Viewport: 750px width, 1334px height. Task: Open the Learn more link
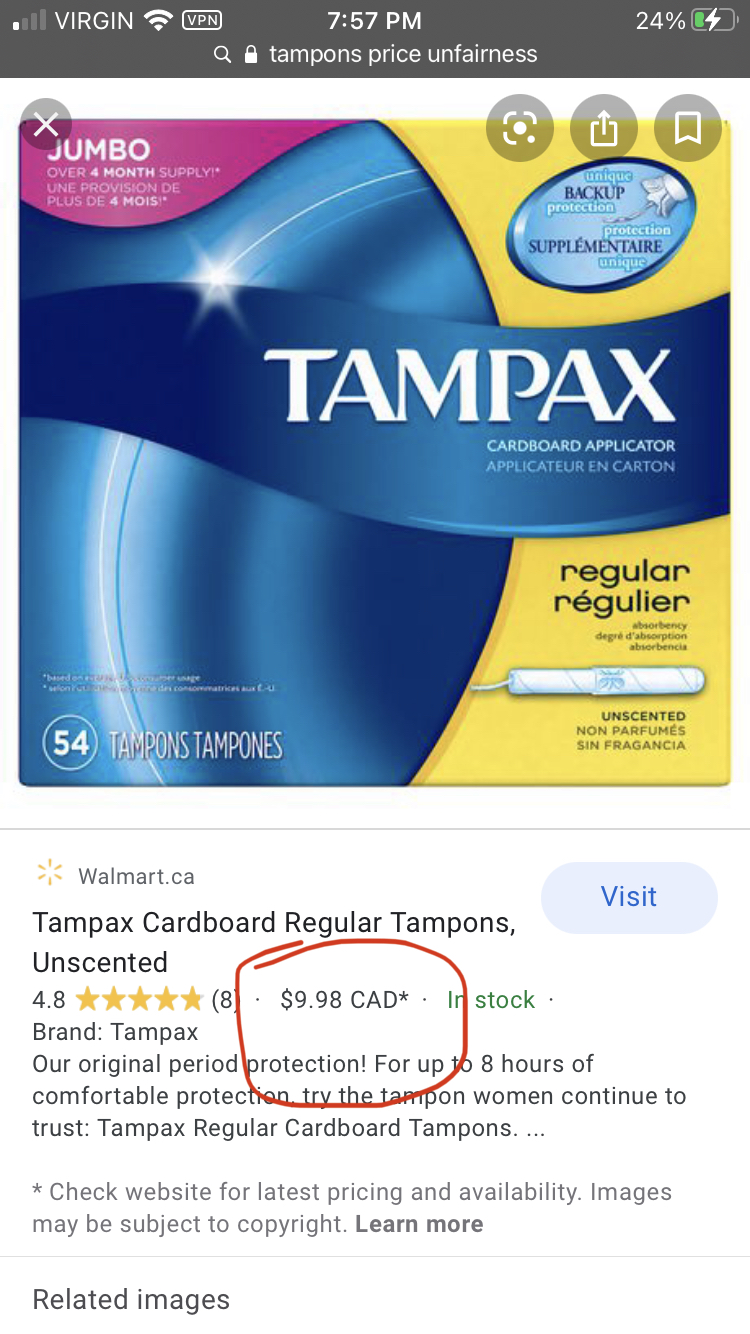pyautogui.click(x=419, y=1224)
